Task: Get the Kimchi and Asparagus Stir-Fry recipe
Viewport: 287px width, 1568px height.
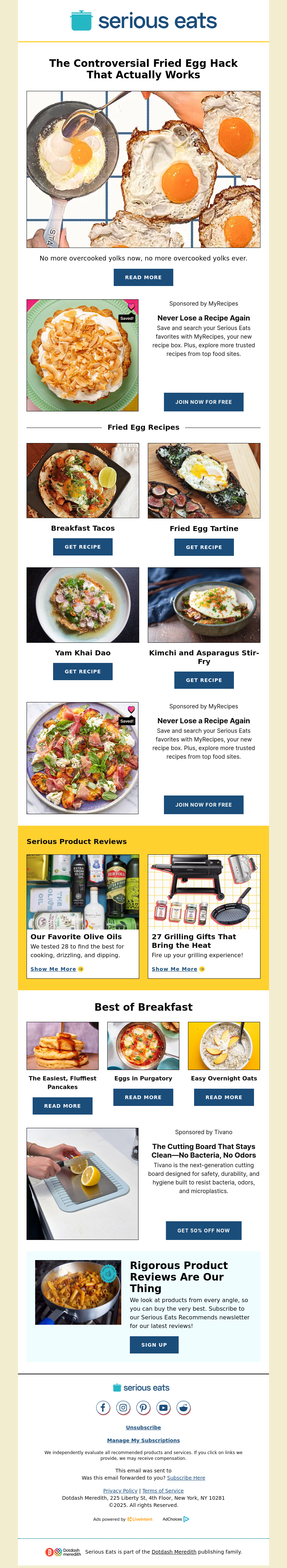Action: 204,680
